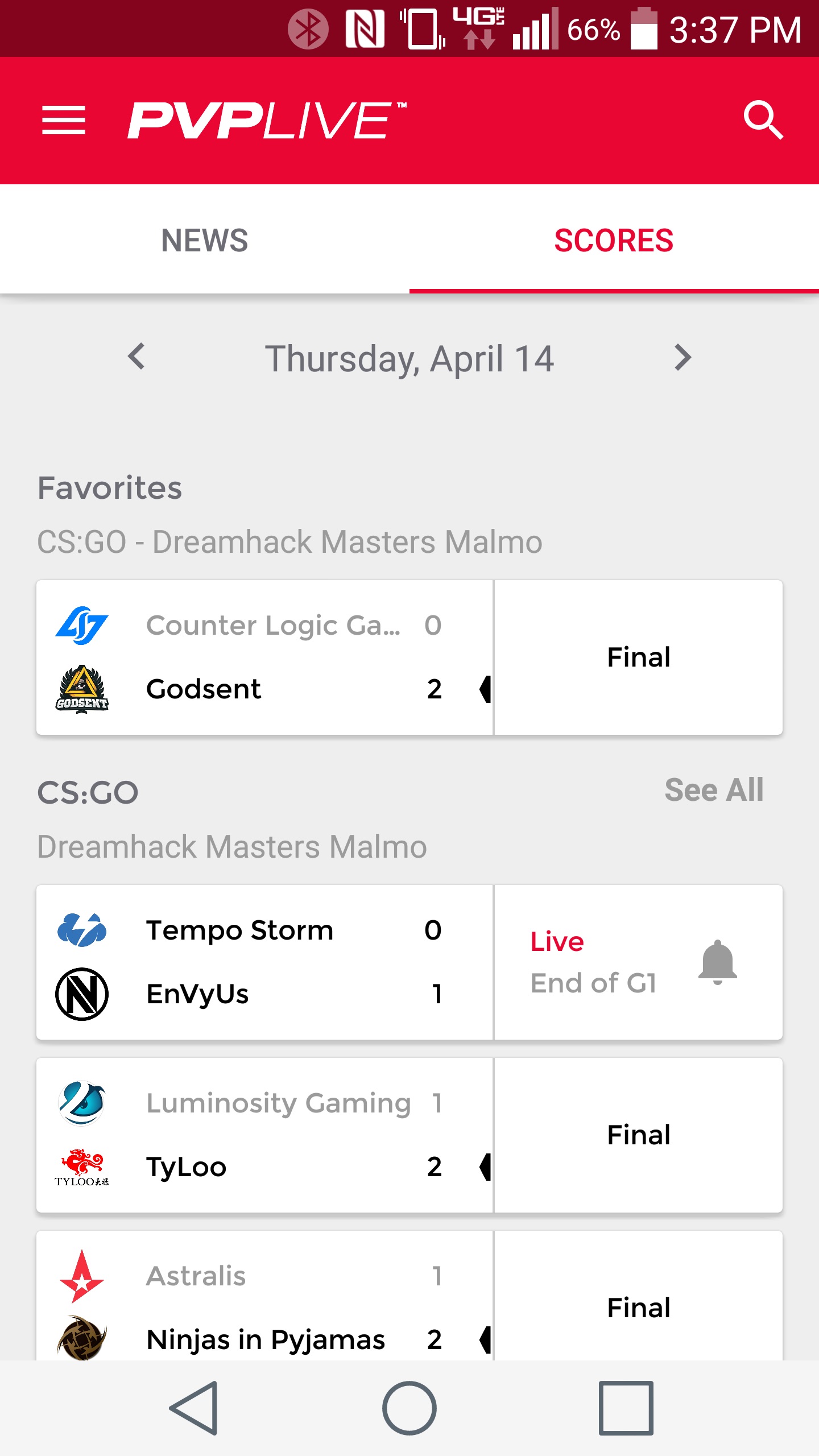Tap the system back button
The height and width of the screenshot is (1456, 819).
(194, 1408)
